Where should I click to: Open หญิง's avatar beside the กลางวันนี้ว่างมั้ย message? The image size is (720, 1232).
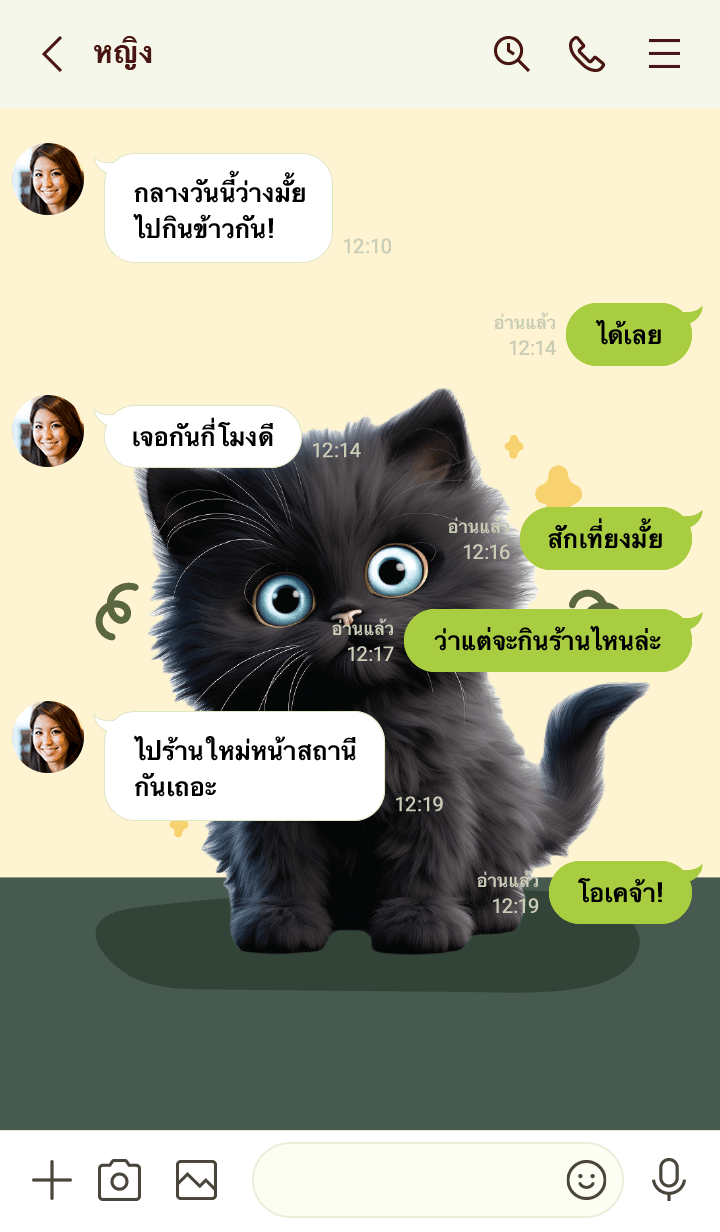(48, 179)
